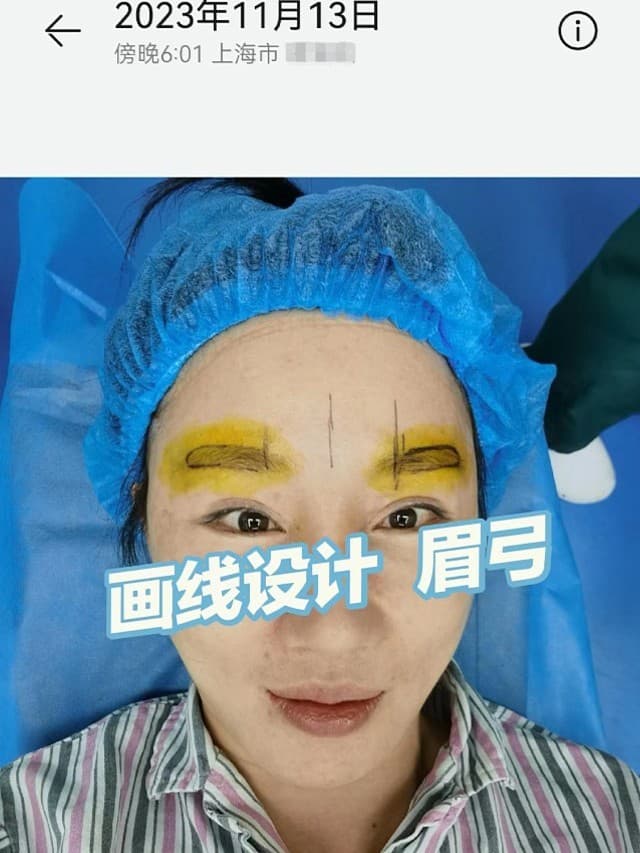Go back using the back arrow
The image size is (640, 853).
(x=62, y=32)
